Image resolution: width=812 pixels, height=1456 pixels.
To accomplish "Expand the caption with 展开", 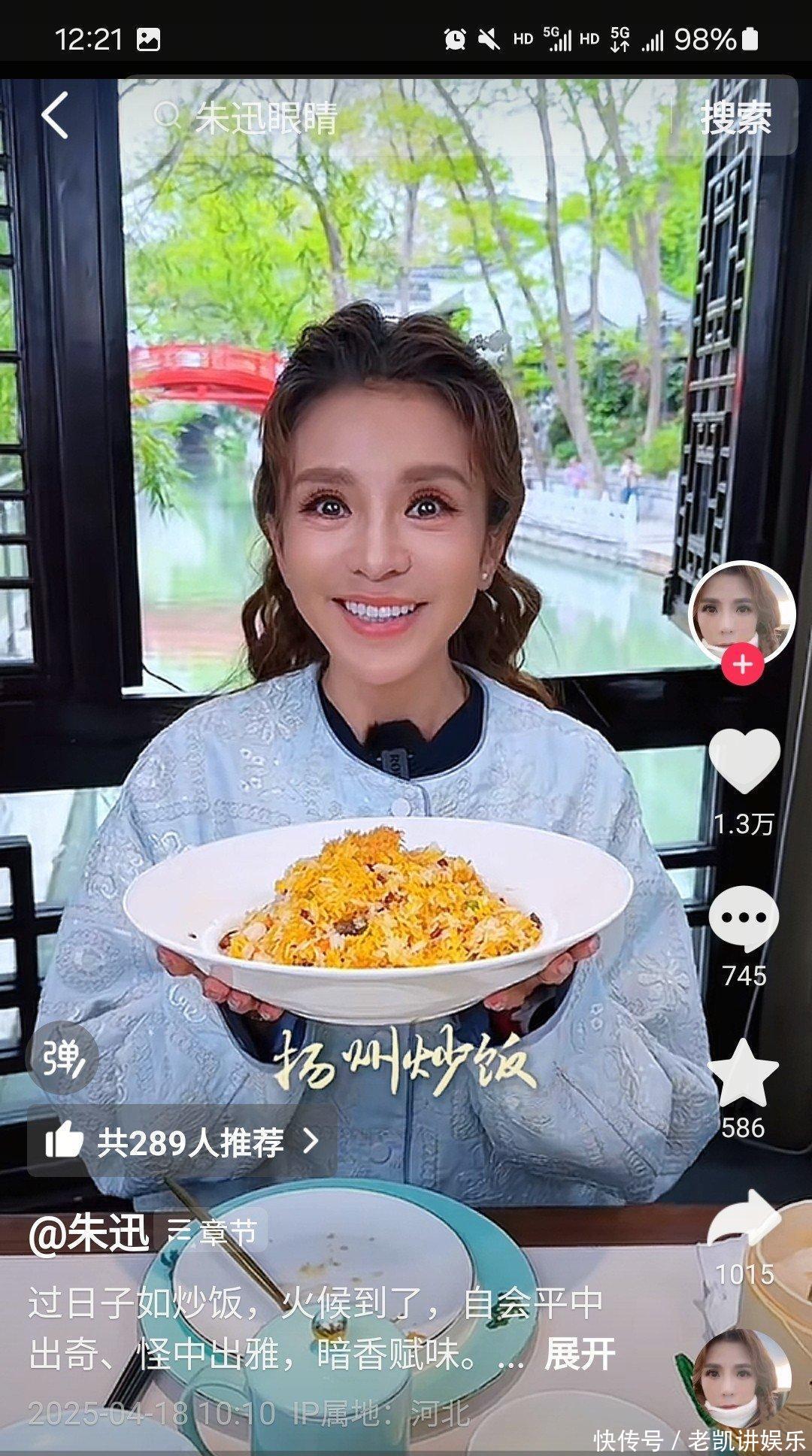I will point(579,1354).
